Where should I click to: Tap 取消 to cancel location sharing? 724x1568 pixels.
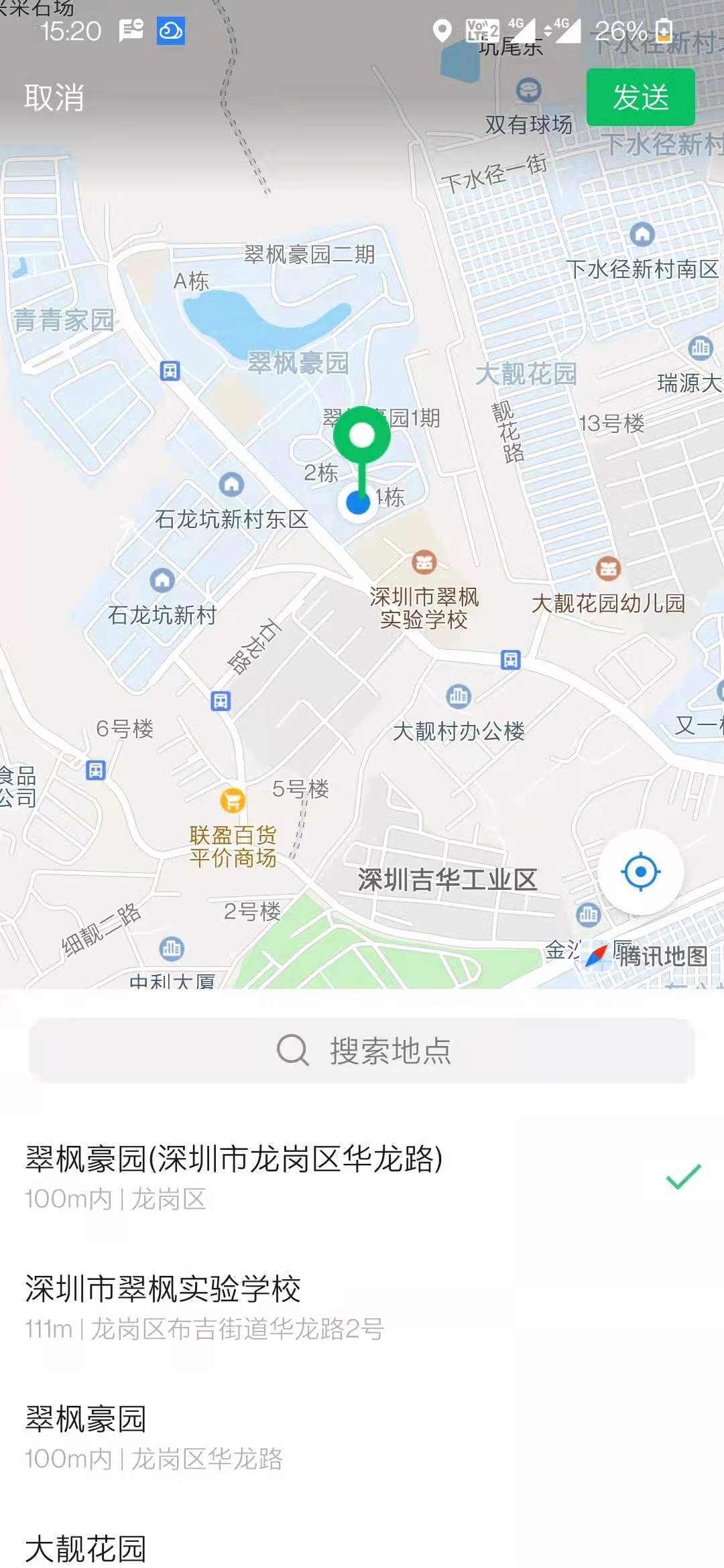click(54, 98)
